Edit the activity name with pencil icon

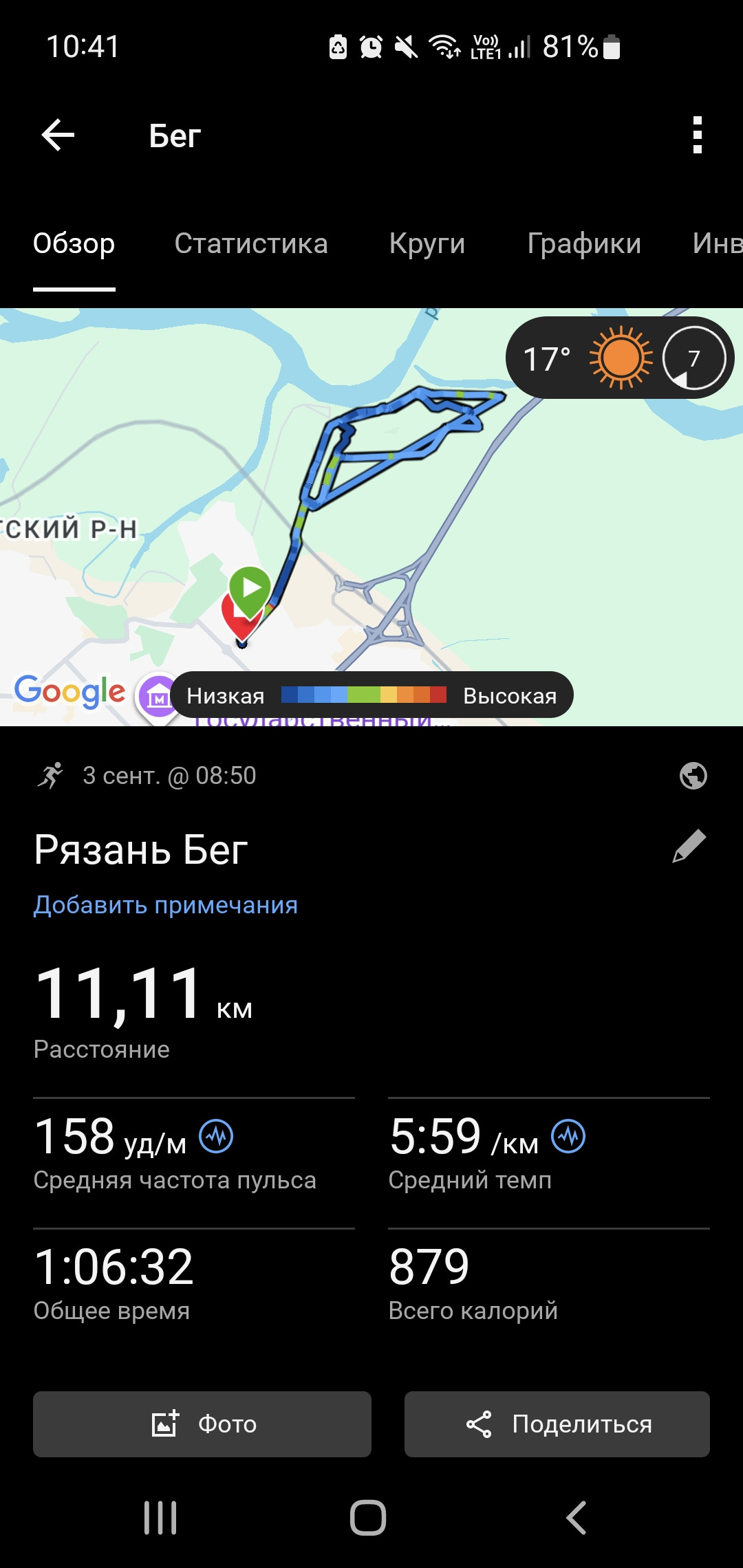[689, 847]
